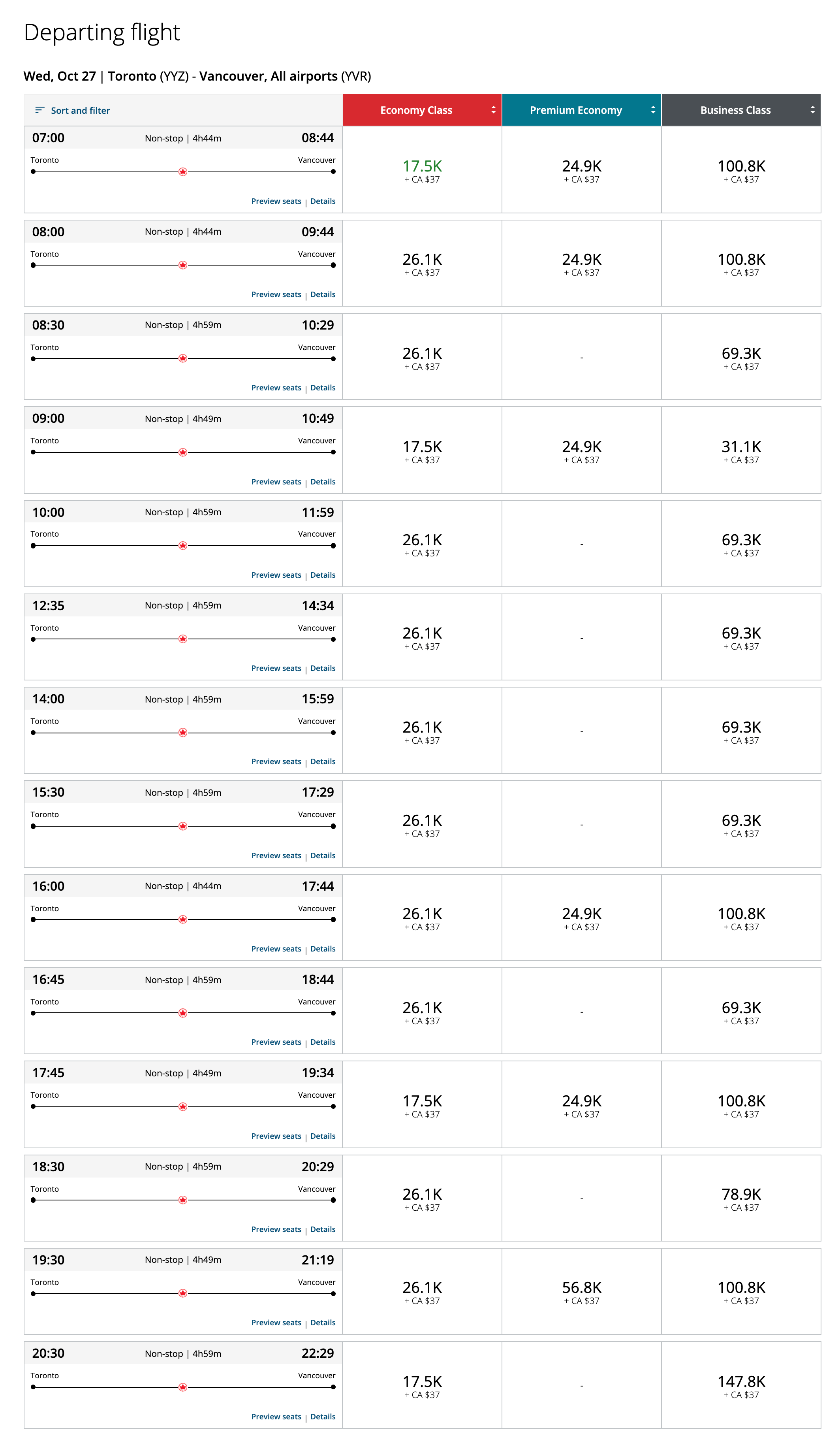
Task: Preview seats for the 07:00 flight
Action: click(276, 201)
